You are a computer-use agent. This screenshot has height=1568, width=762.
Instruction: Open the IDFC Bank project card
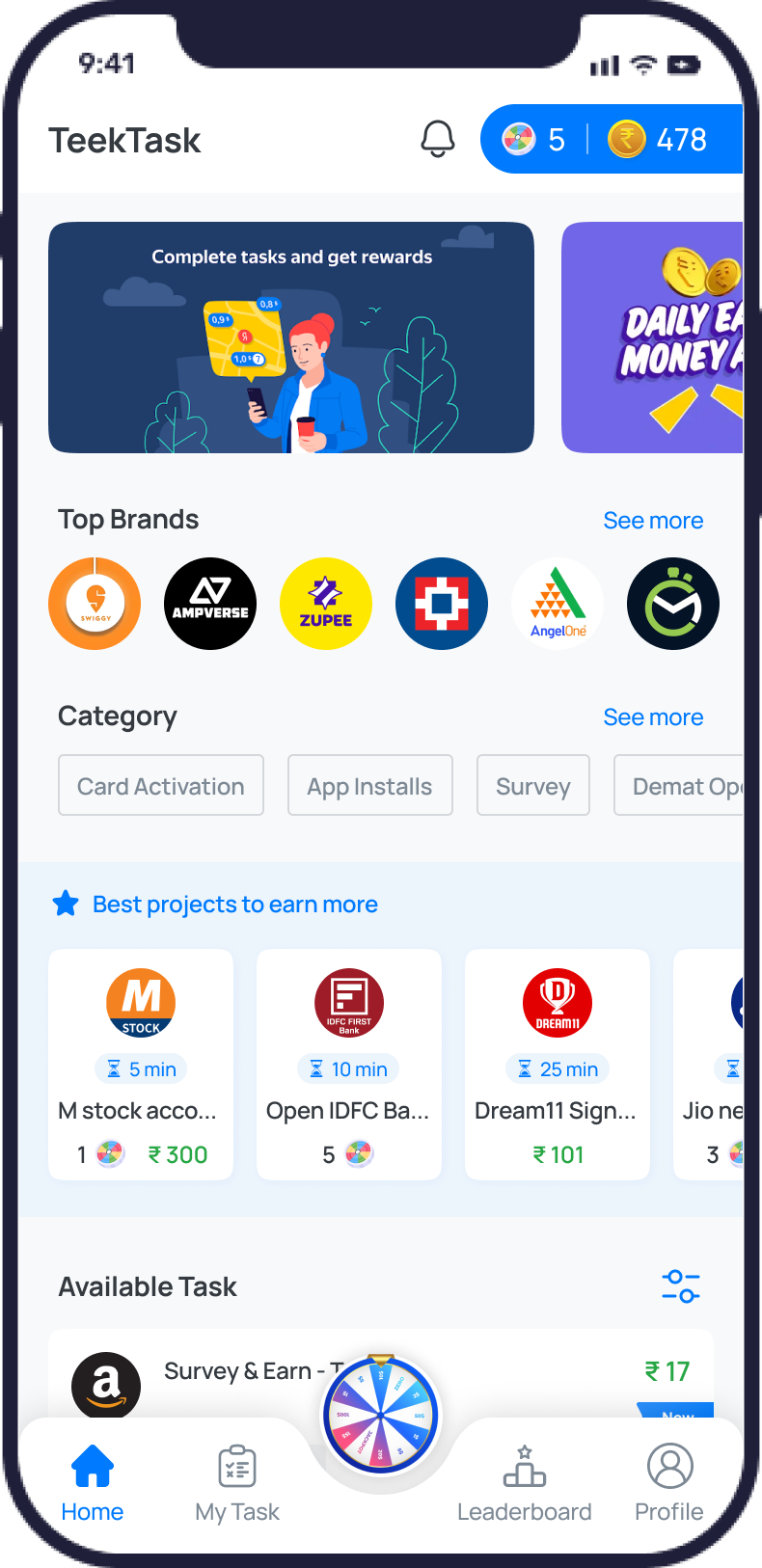[x=349, y=1065]
